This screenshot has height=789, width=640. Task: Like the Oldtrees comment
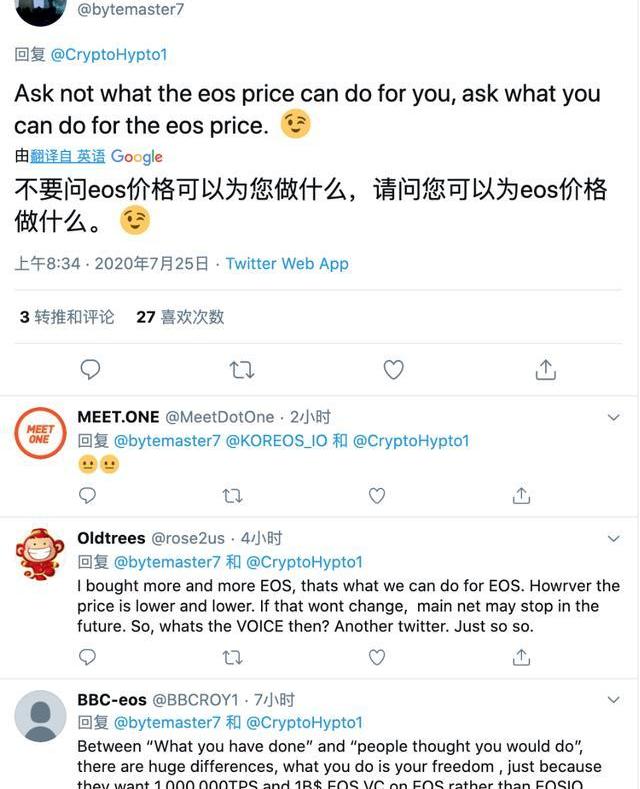click(377, 657)
